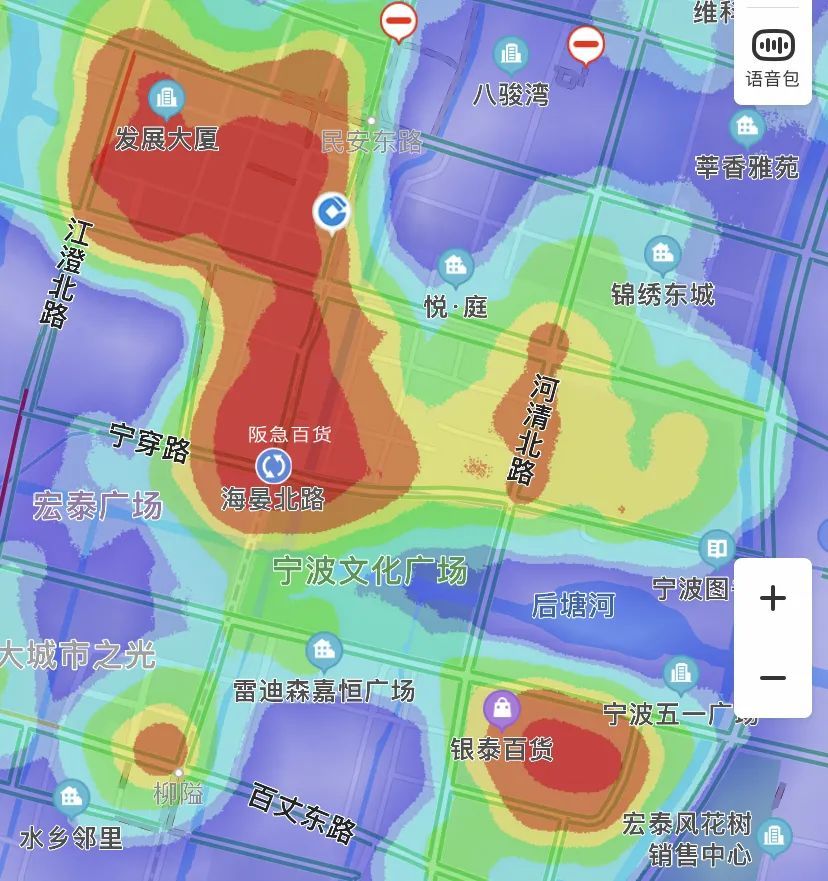Open the 雷迪森嘉恒广场 place icon
828x881 pixels.
(x=322, y=648)
